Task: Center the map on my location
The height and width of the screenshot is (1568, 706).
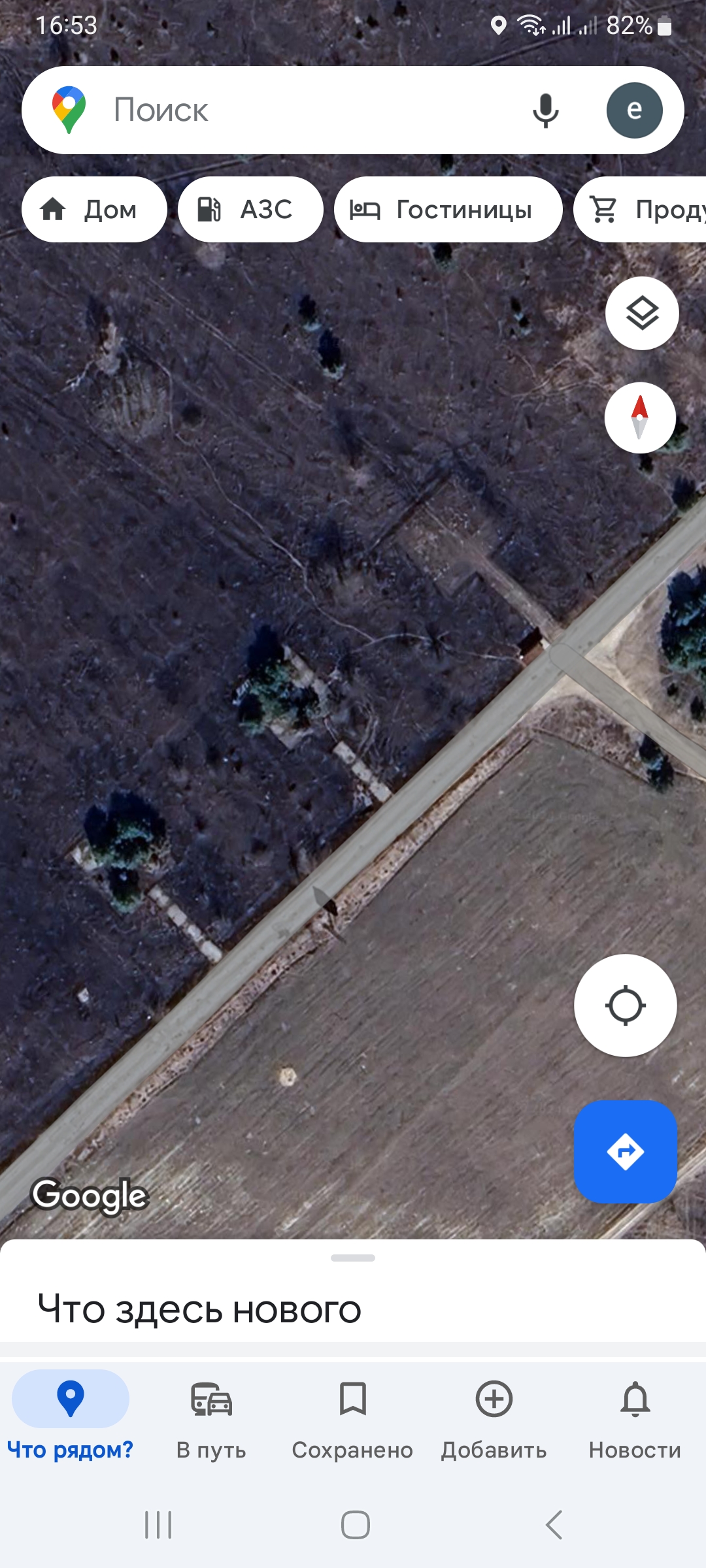Action: tap(626, 1005)
